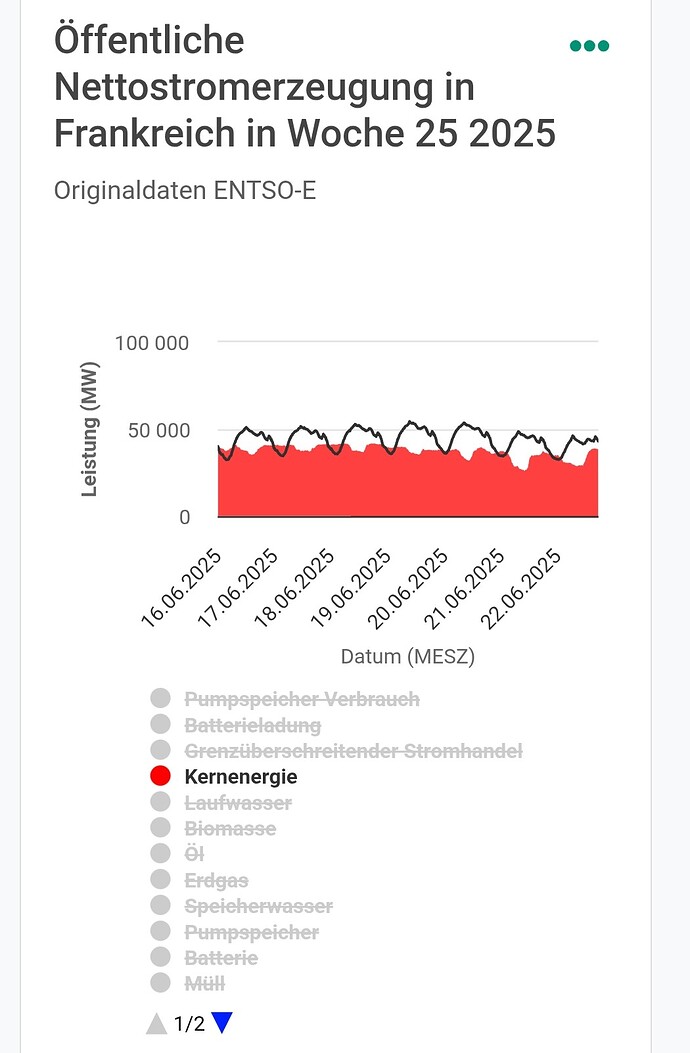Go to previous legend page
This screenshot has width=690, height=1053.
157,1023
